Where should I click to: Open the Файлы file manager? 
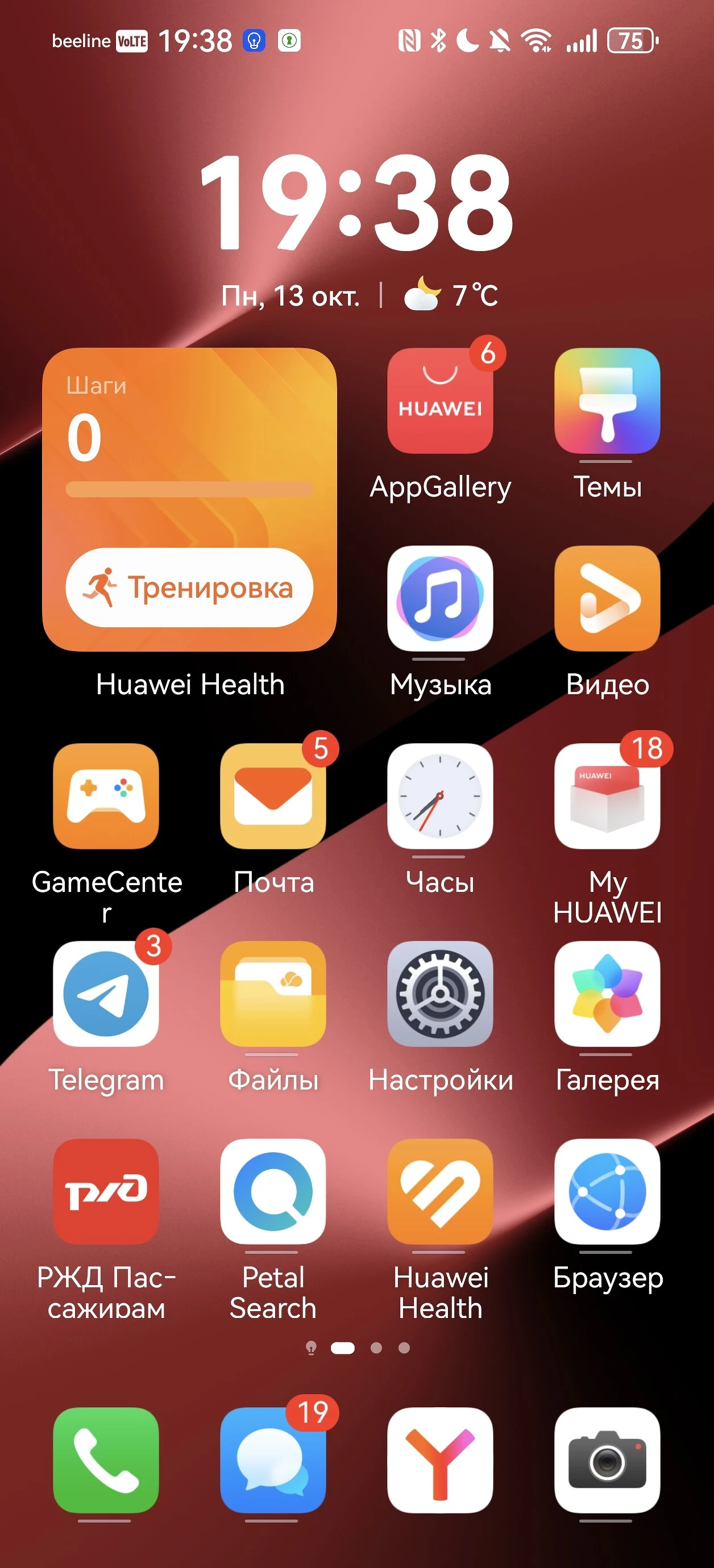coord(273,994)
